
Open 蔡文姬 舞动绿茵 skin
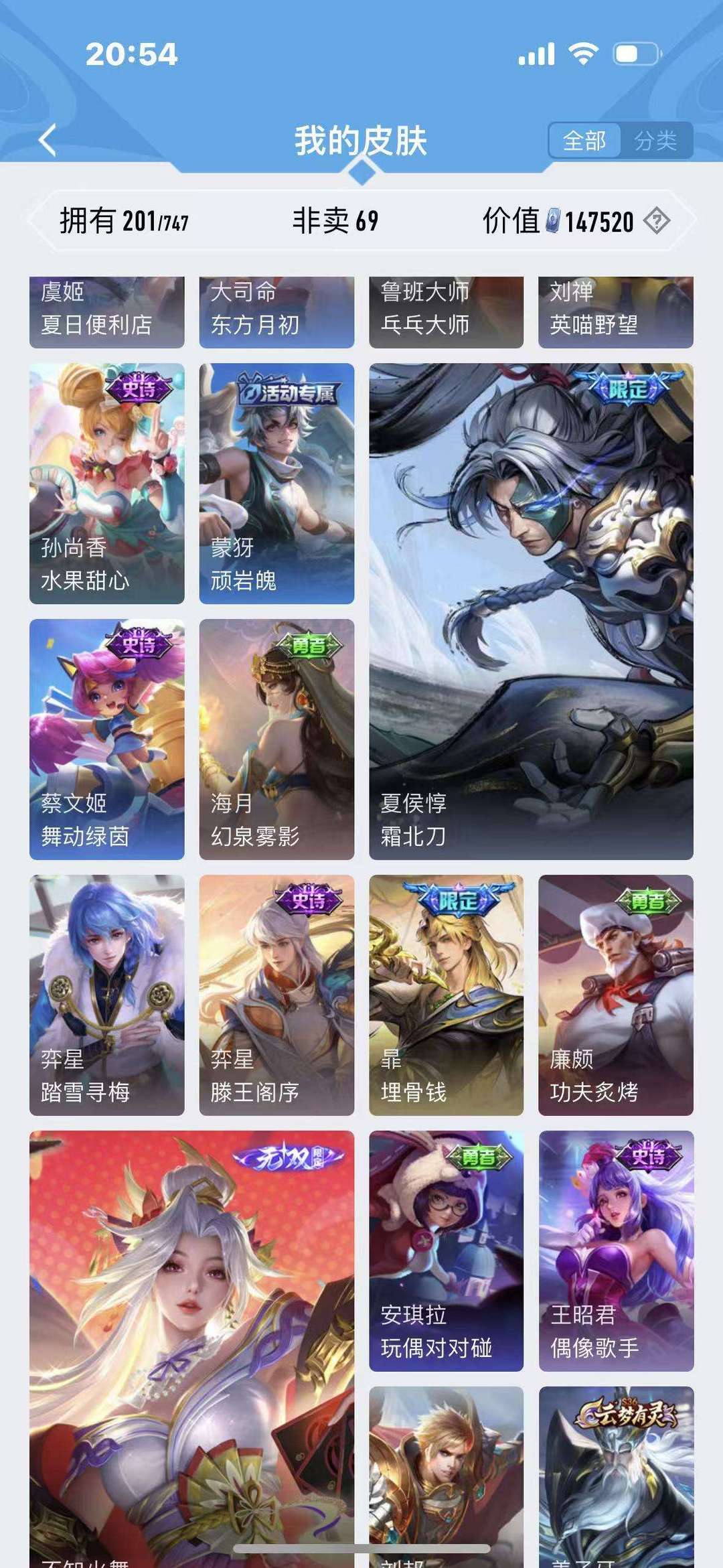point(107,739)
